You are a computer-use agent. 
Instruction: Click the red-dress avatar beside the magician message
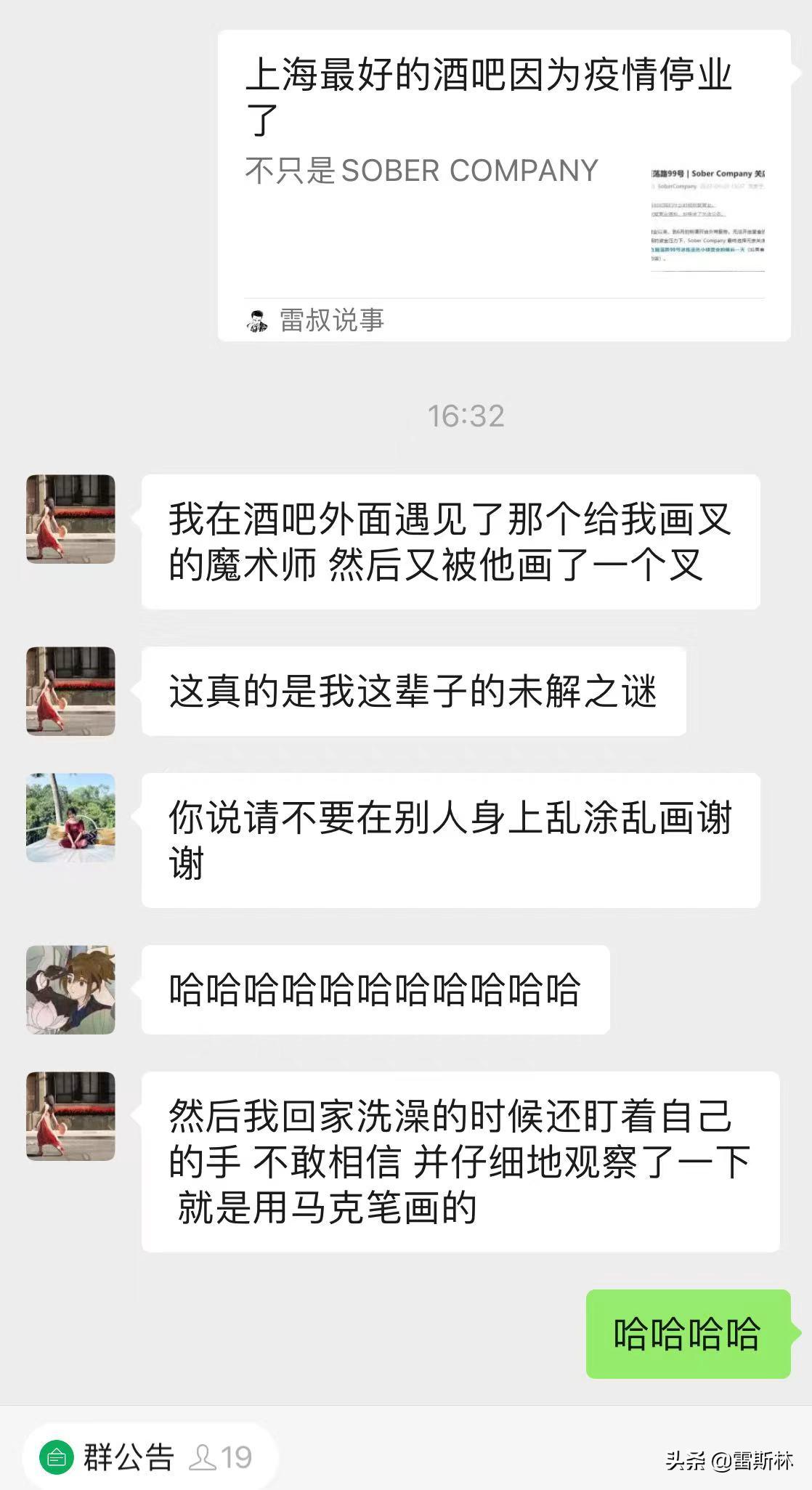click(70, 519)
